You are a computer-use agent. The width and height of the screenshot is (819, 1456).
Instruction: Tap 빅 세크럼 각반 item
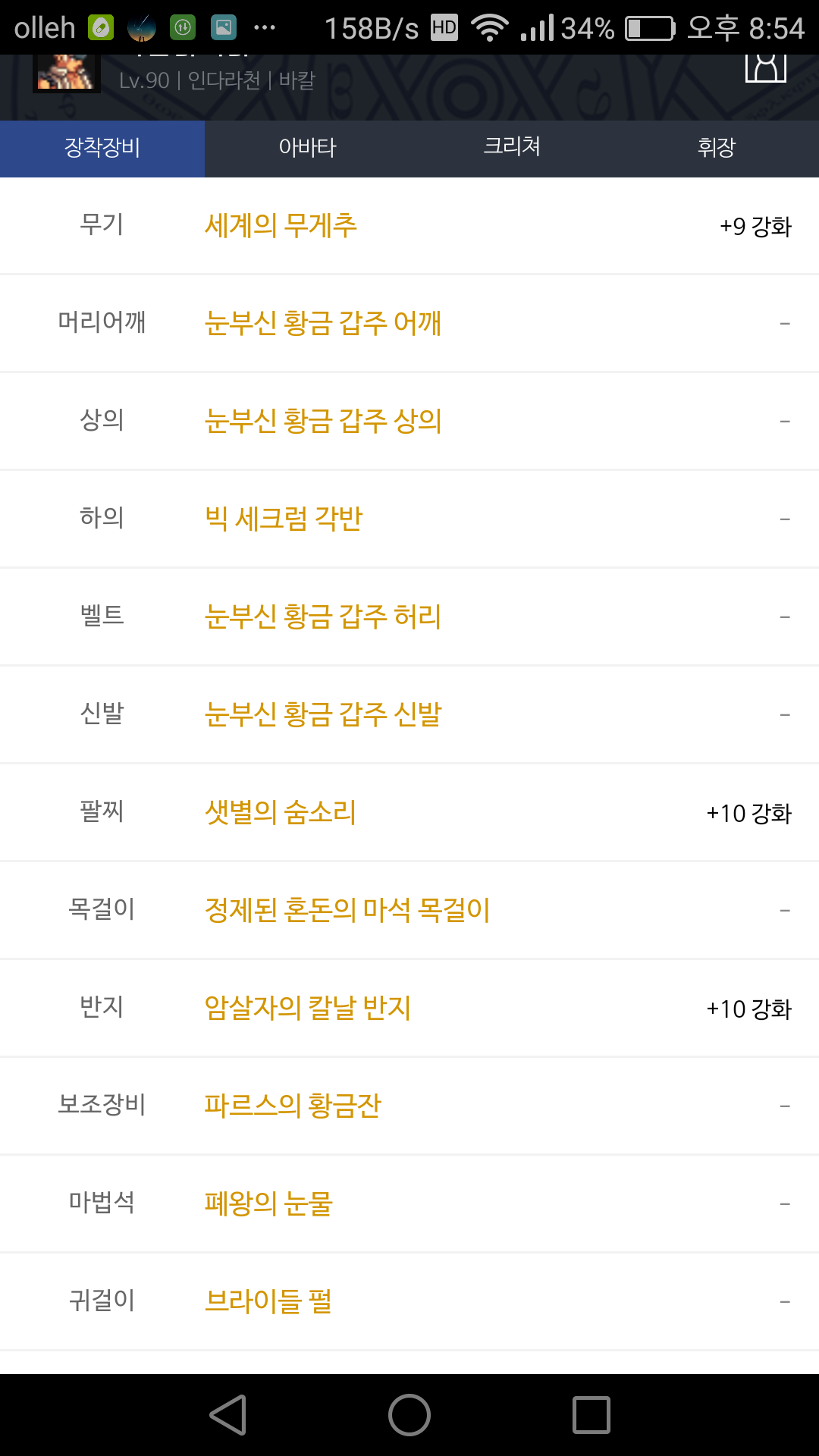(x=284, y=519)
